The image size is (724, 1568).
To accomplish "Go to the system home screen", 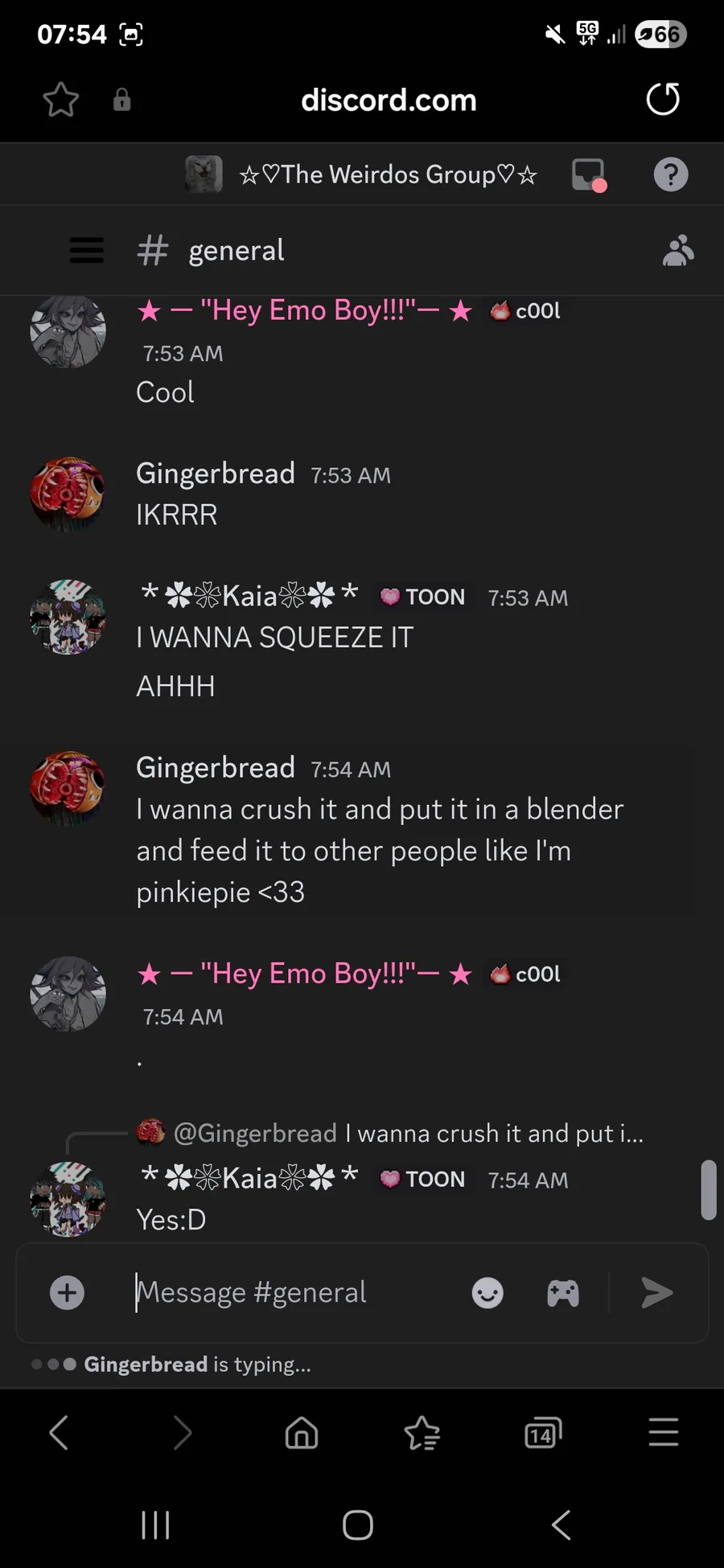I will tap(358, 1525).
